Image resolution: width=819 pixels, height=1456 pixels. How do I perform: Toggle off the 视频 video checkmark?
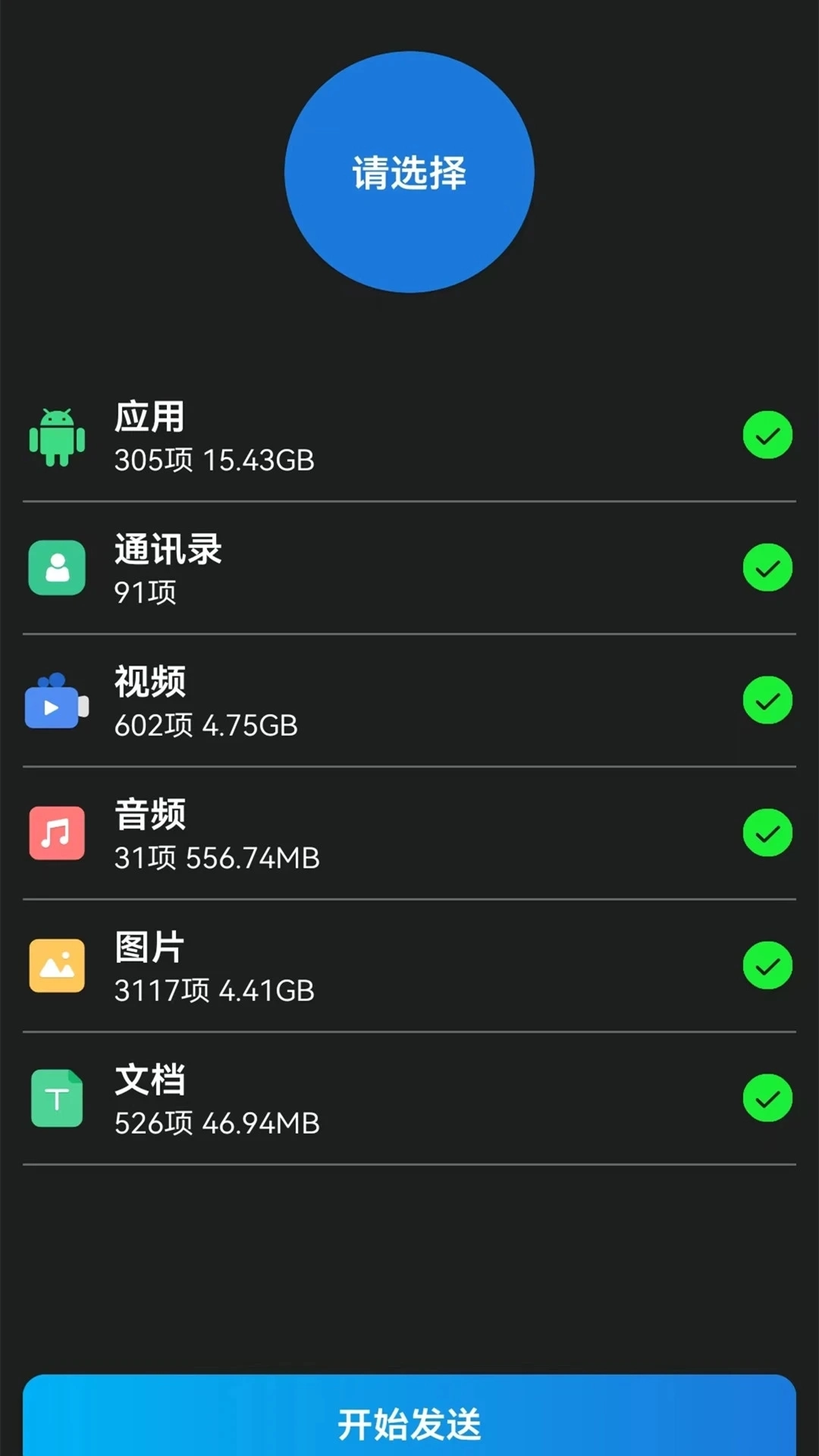(x=767, y=699)
